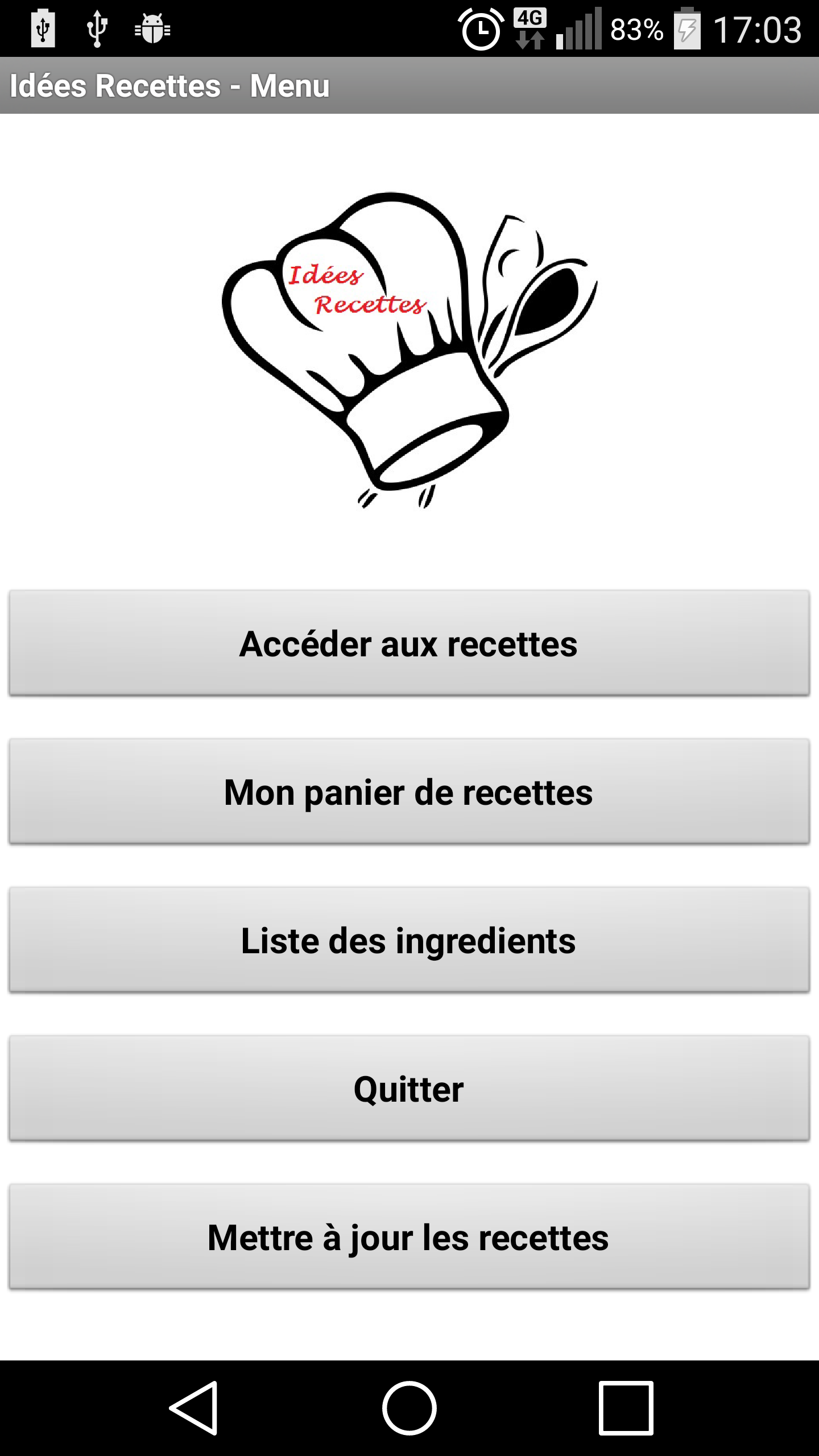This screenshot has width=819, height=1456.
Task: Open Mon panier de recettes
Action: 409,792
